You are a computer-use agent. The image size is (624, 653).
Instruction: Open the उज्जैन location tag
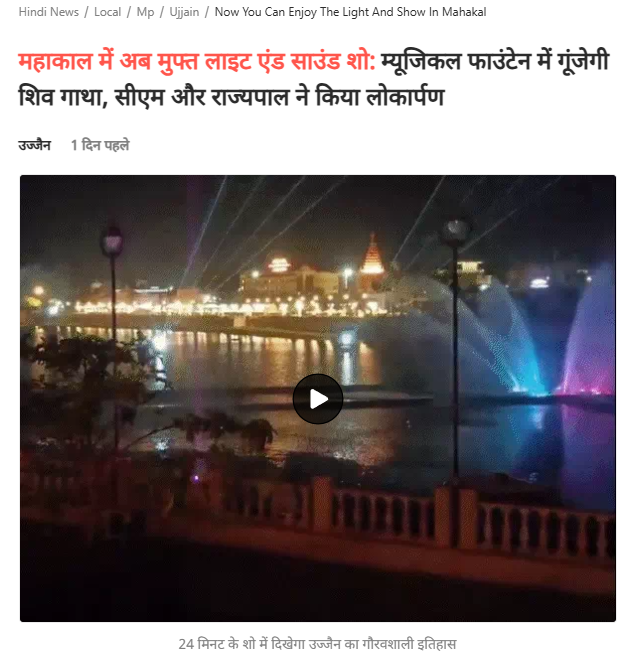pyautogui.click(x=36, y=145)
